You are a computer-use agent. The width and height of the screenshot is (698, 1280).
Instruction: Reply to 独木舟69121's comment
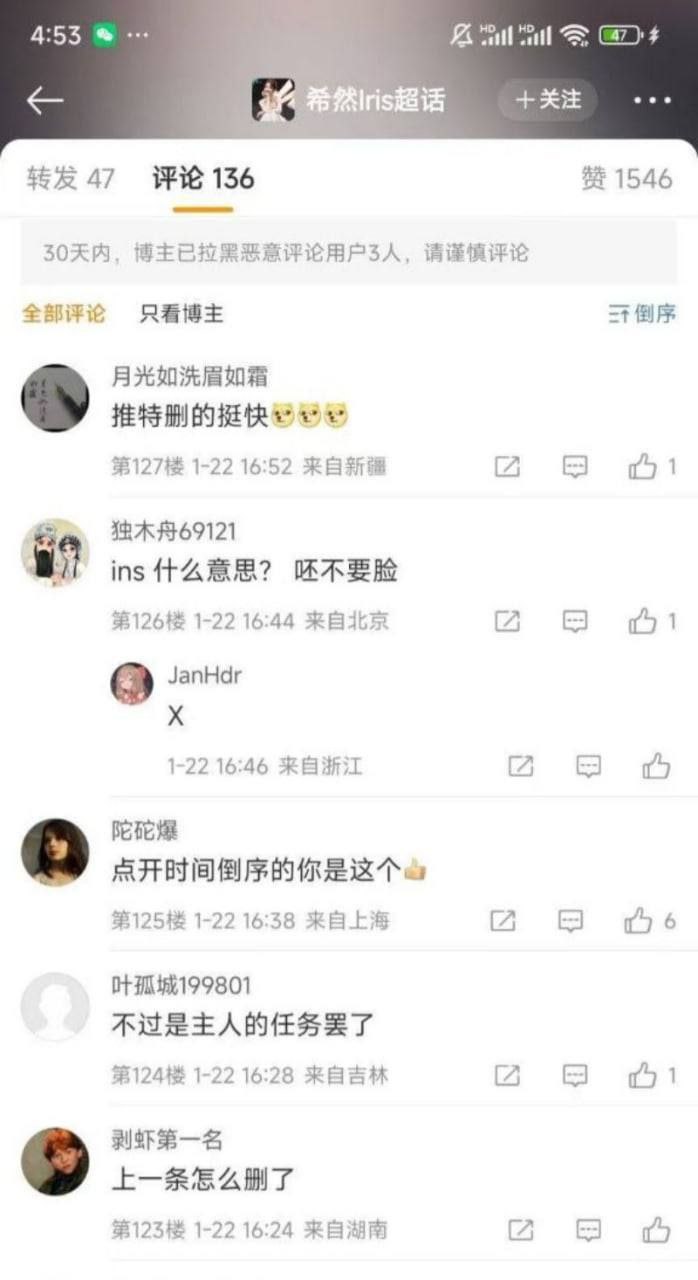(575, 622)
